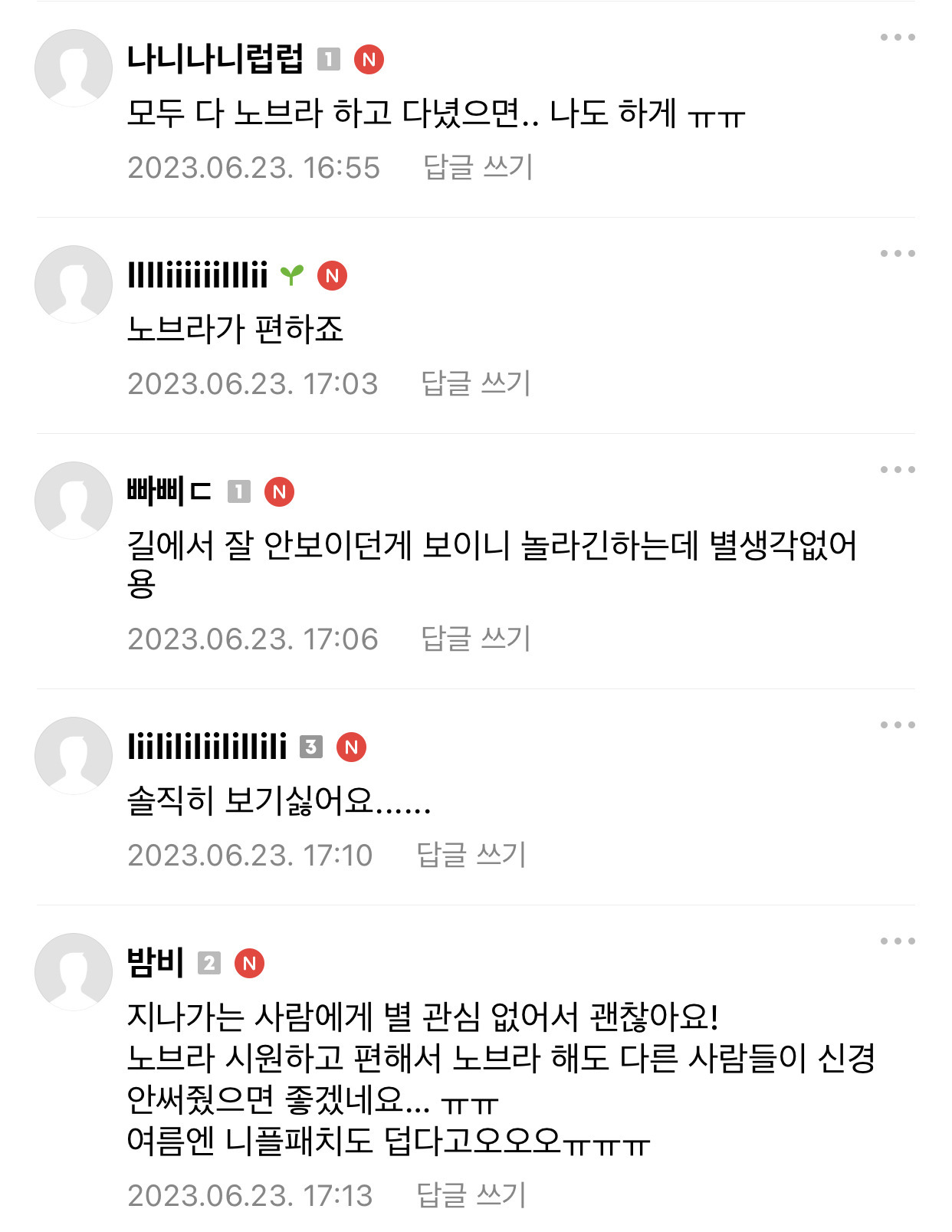Tap 답글 쓰기 under the 16:55 comment

point(478,167)
